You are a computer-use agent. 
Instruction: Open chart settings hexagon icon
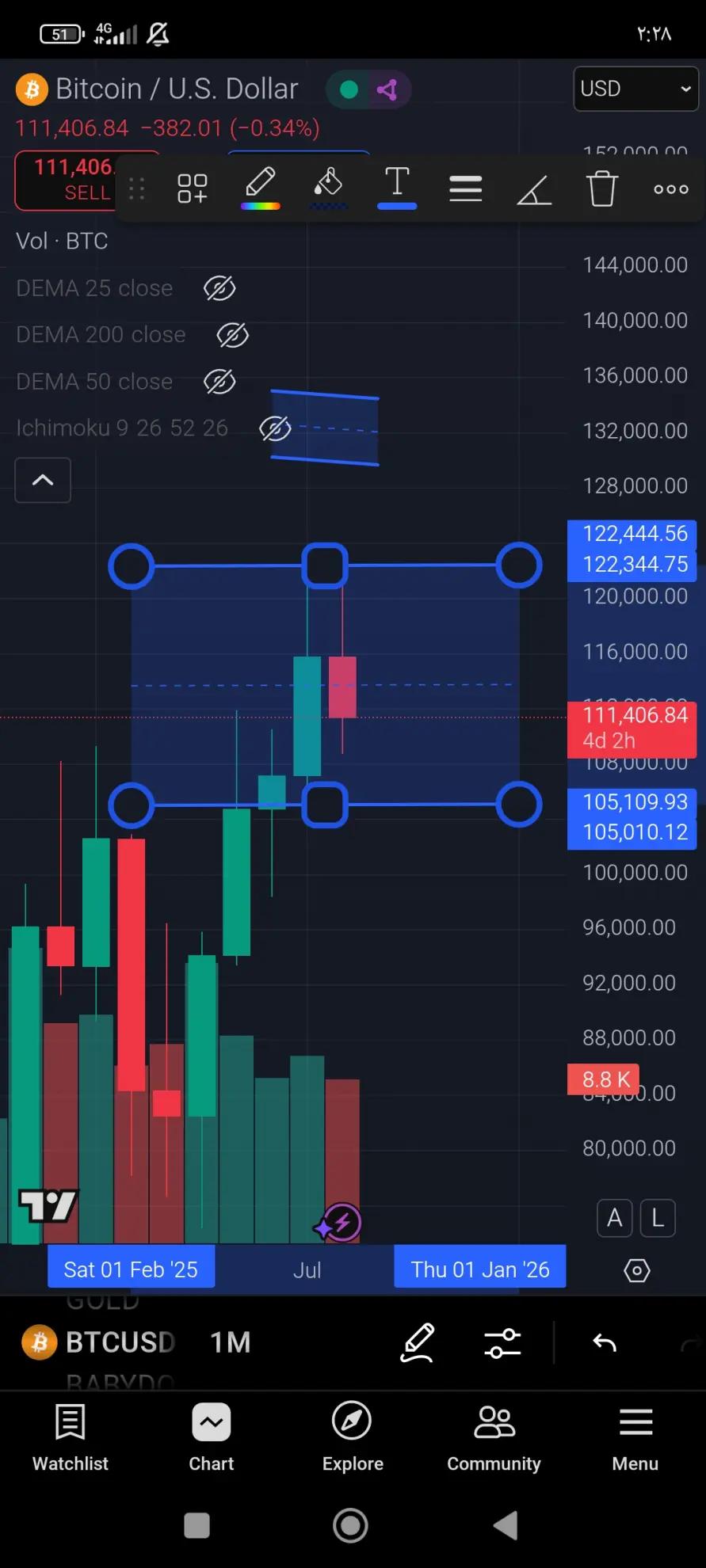636,1270
